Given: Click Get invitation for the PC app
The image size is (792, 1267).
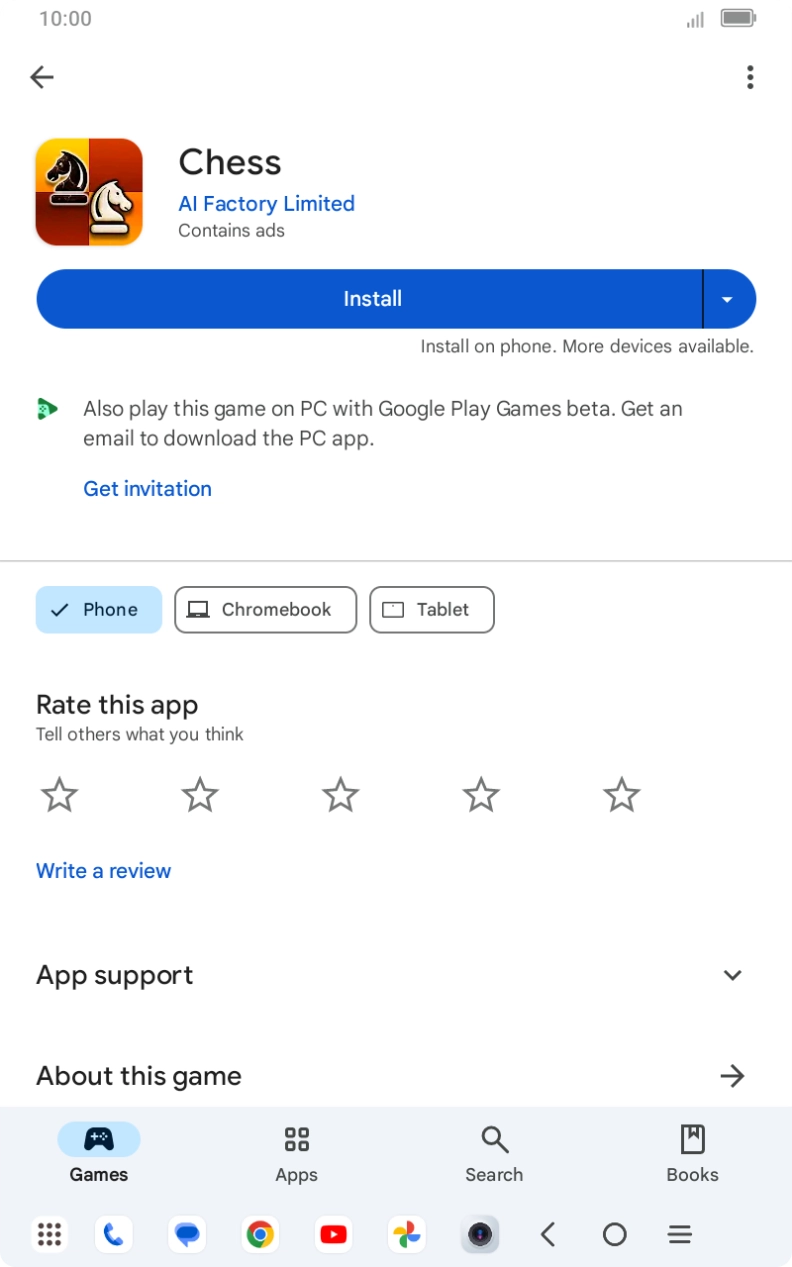Looking at the screenshot, I should click(x=147, y=488).
